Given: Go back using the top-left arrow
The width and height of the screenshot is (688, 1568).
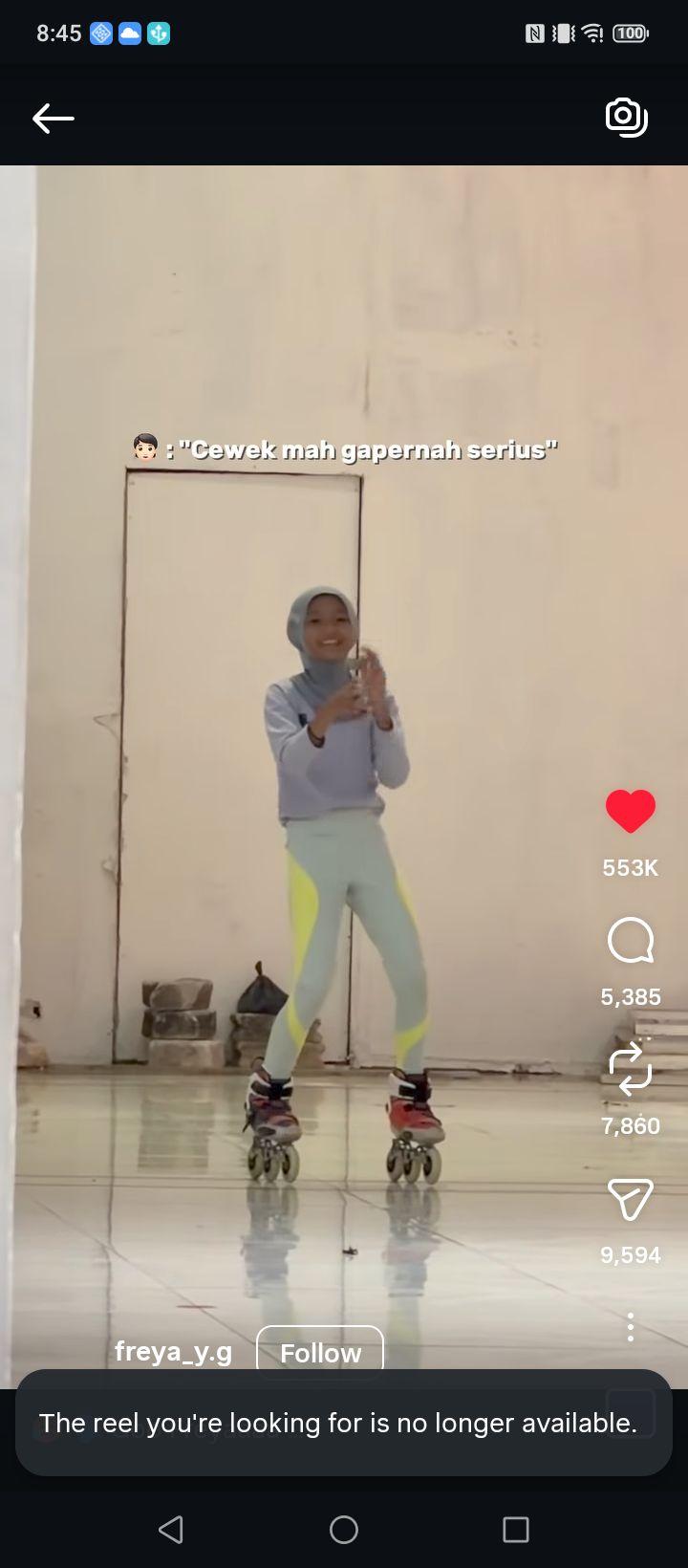Looking at the screenshot, I should pyautogui.click(x=54, y=119).
